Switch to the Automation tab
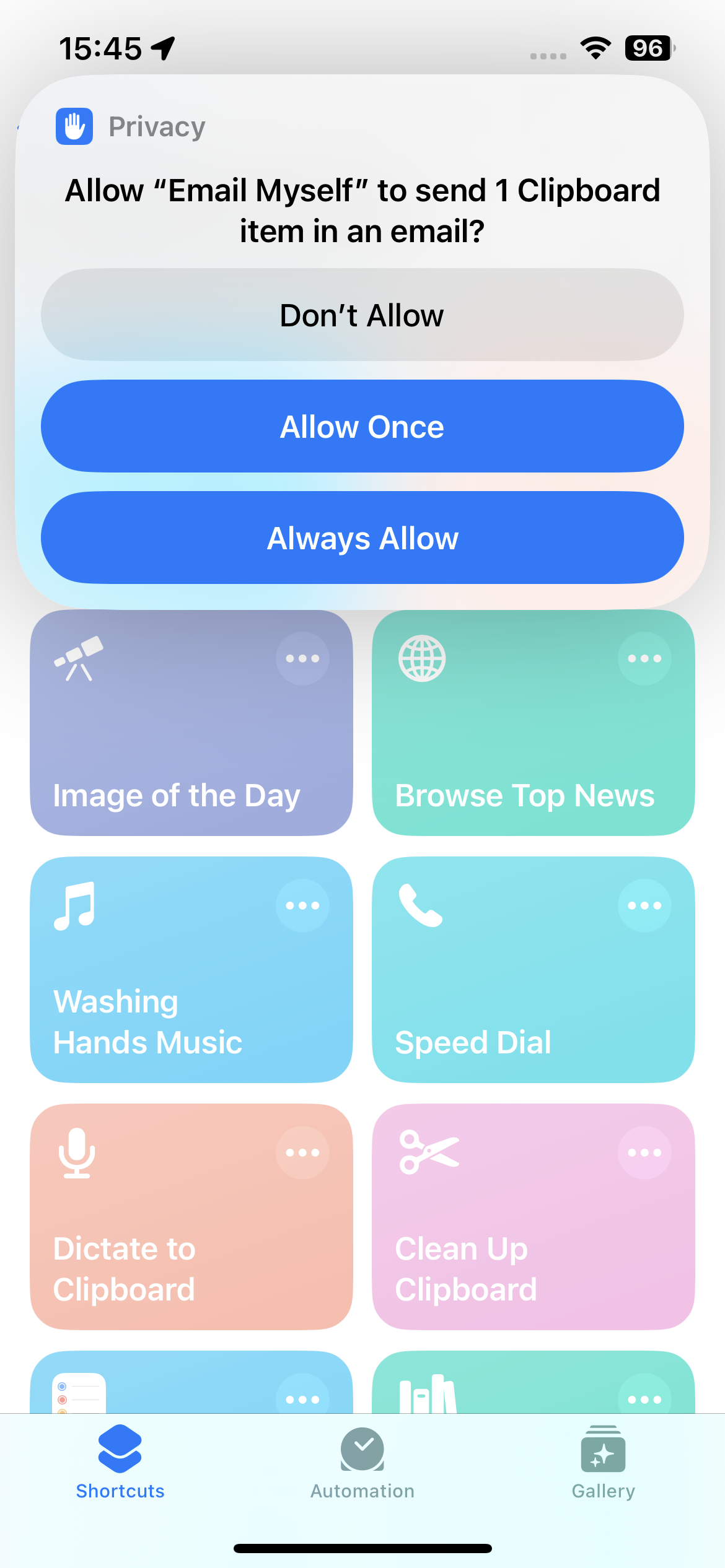The height and width of the screenshot is (1568, 725). click(x=362, y=1463)
